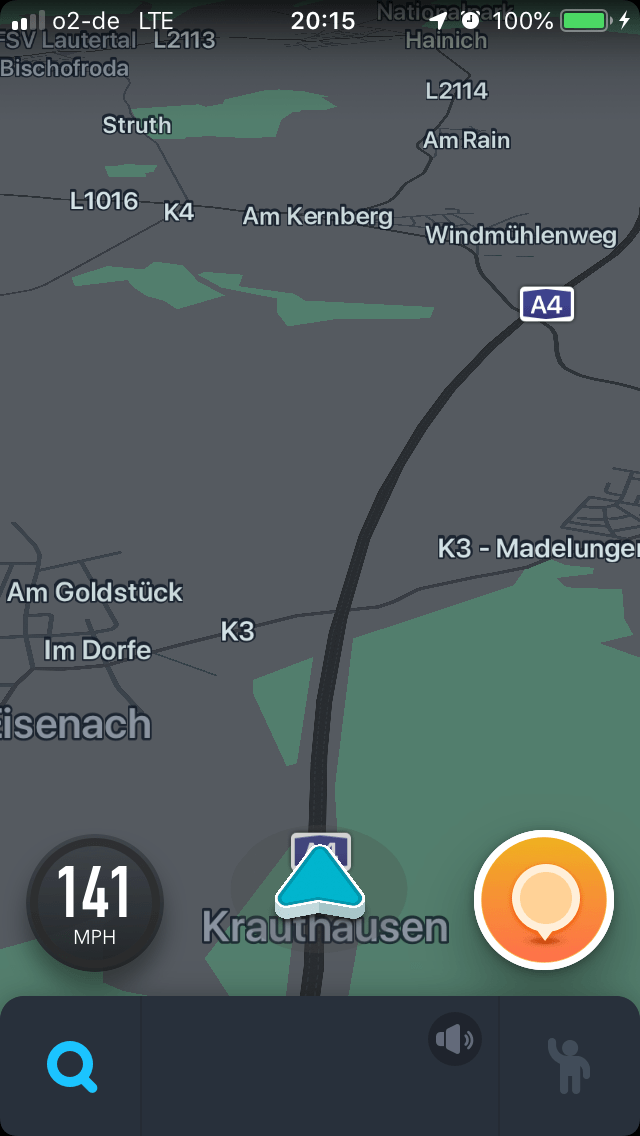The image size is (640, 1136).
Task: Open the search magnifier icon
Action: pyautogui.click(x=72, y=1067)
